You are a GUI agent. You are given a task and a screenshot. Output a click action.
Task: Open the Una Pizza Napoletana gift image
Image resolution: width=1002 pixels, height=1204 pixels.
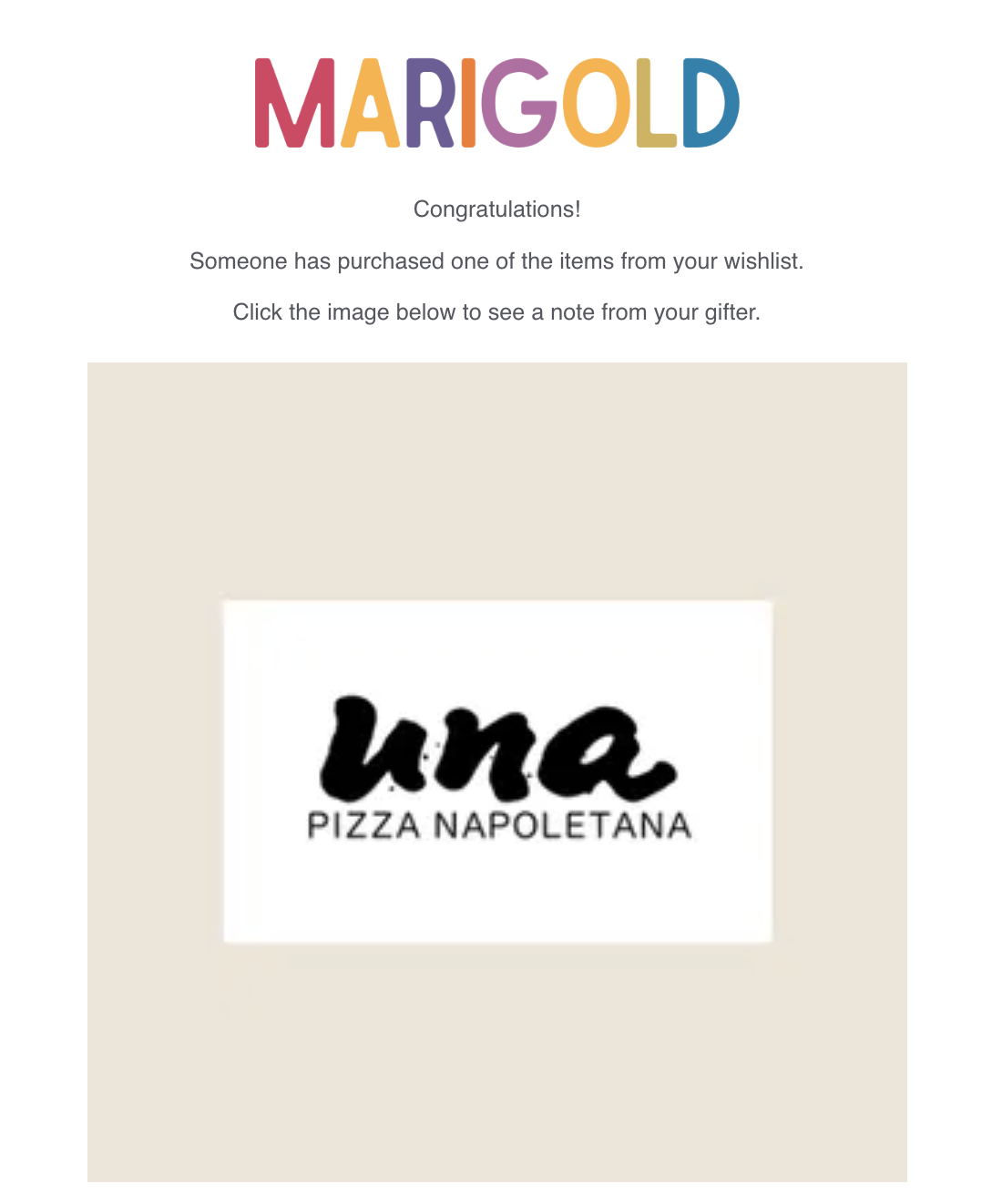pyautogui.click(x=497, y=770)
